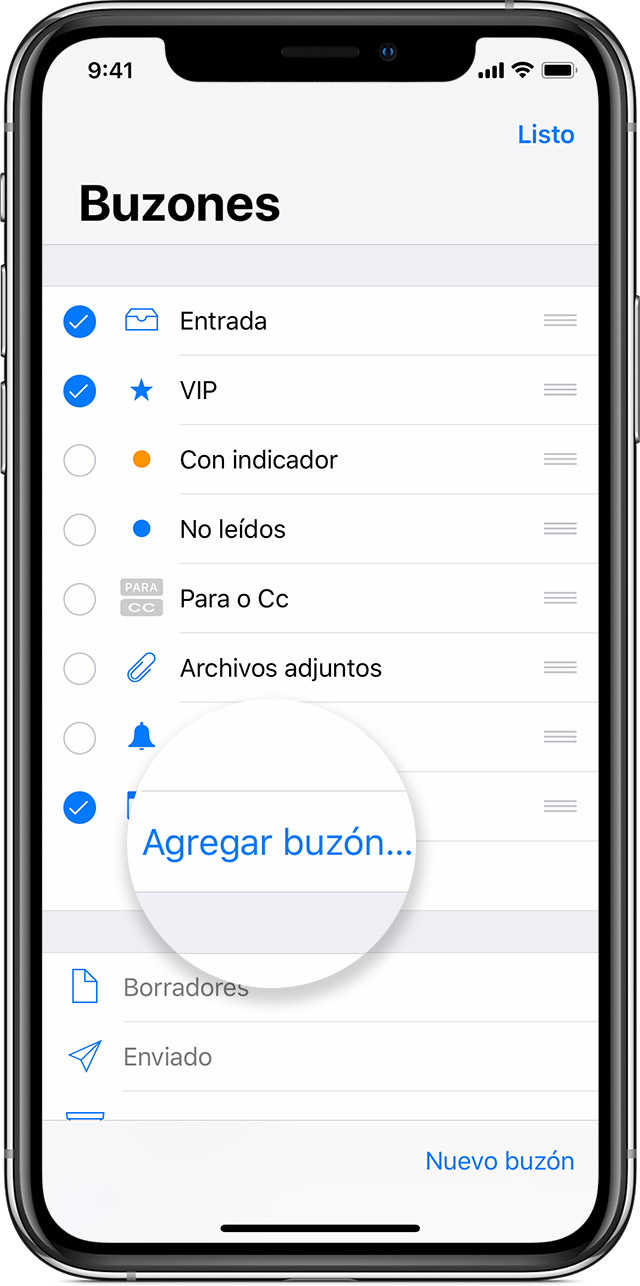Create a Nuevo buzón

point(499,1161)
